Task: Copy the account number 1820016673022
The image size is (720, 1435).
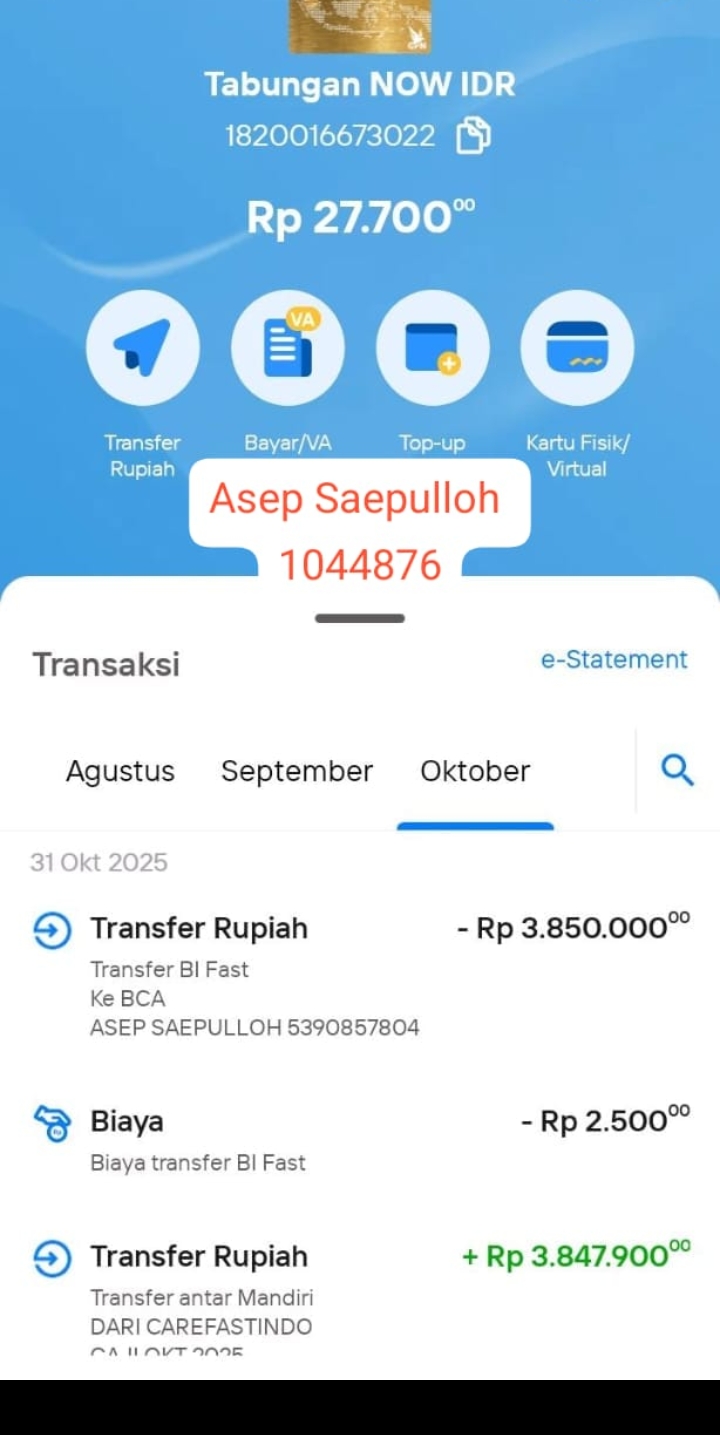Action: pyautogui.click(x=473, y=136)
